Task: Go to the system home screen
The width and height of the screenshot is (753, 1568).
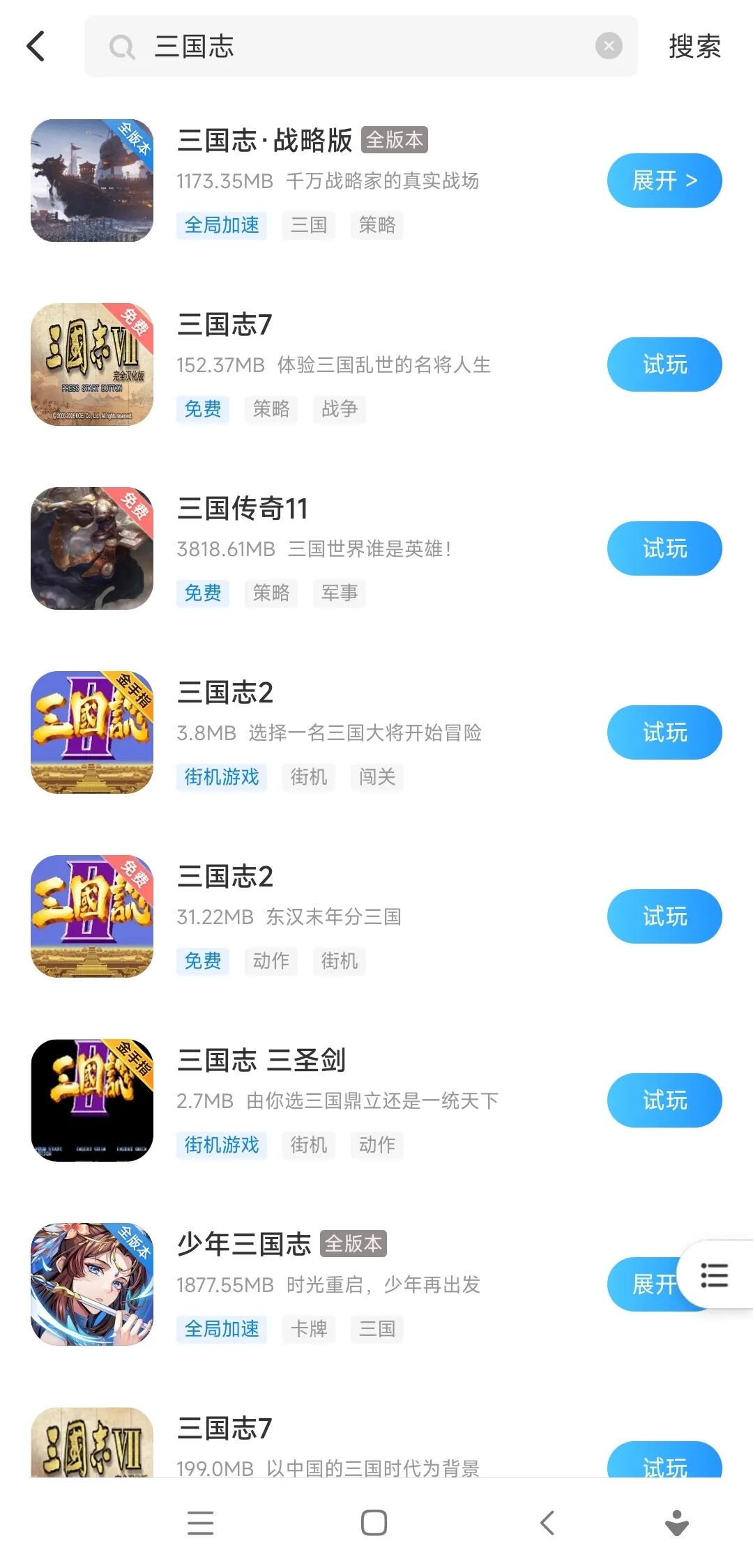Action: (x=374, y=1523)
